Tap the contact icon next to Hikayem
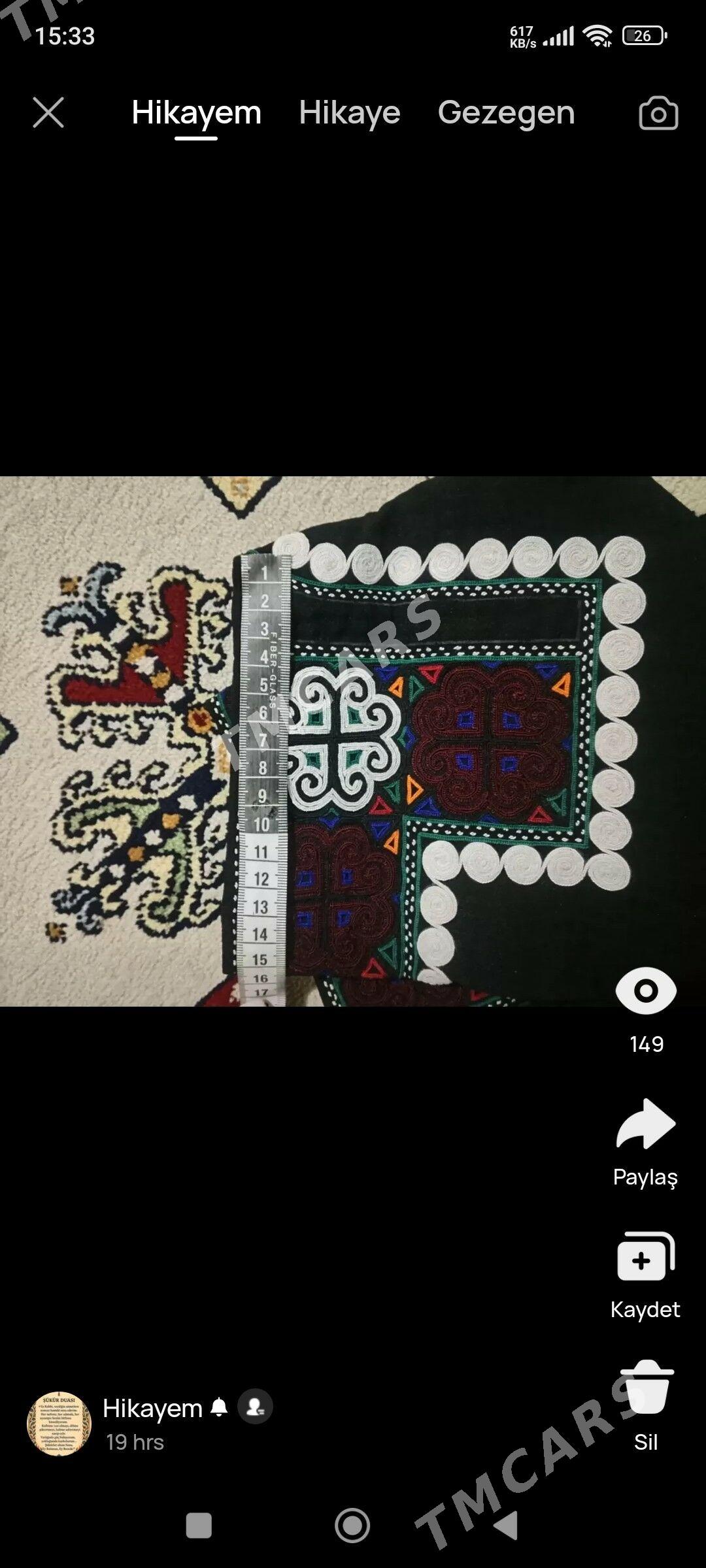 (x=255, y=1407)
